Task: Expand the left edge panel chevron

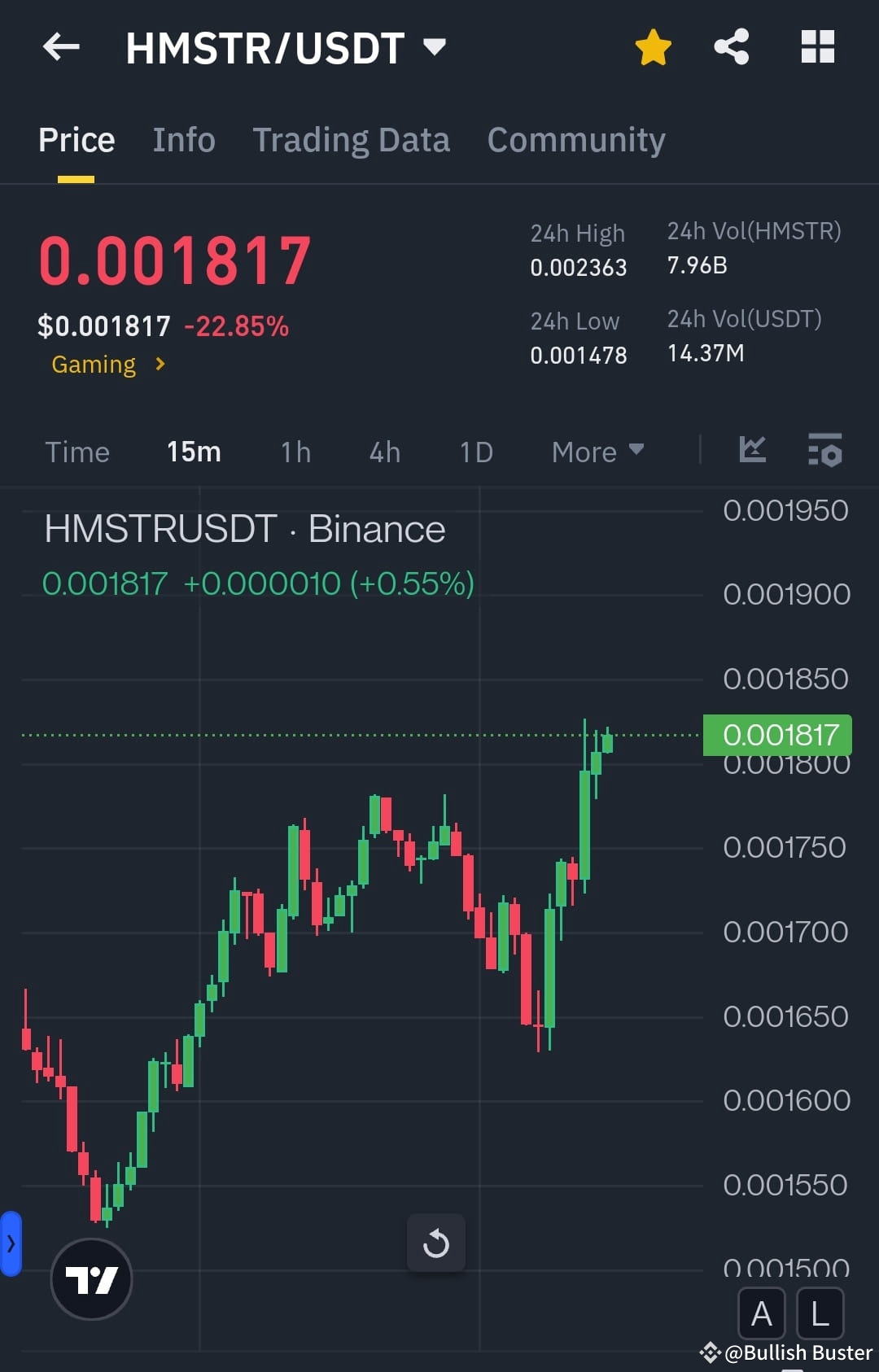Action: click(x=10, y=1243)
